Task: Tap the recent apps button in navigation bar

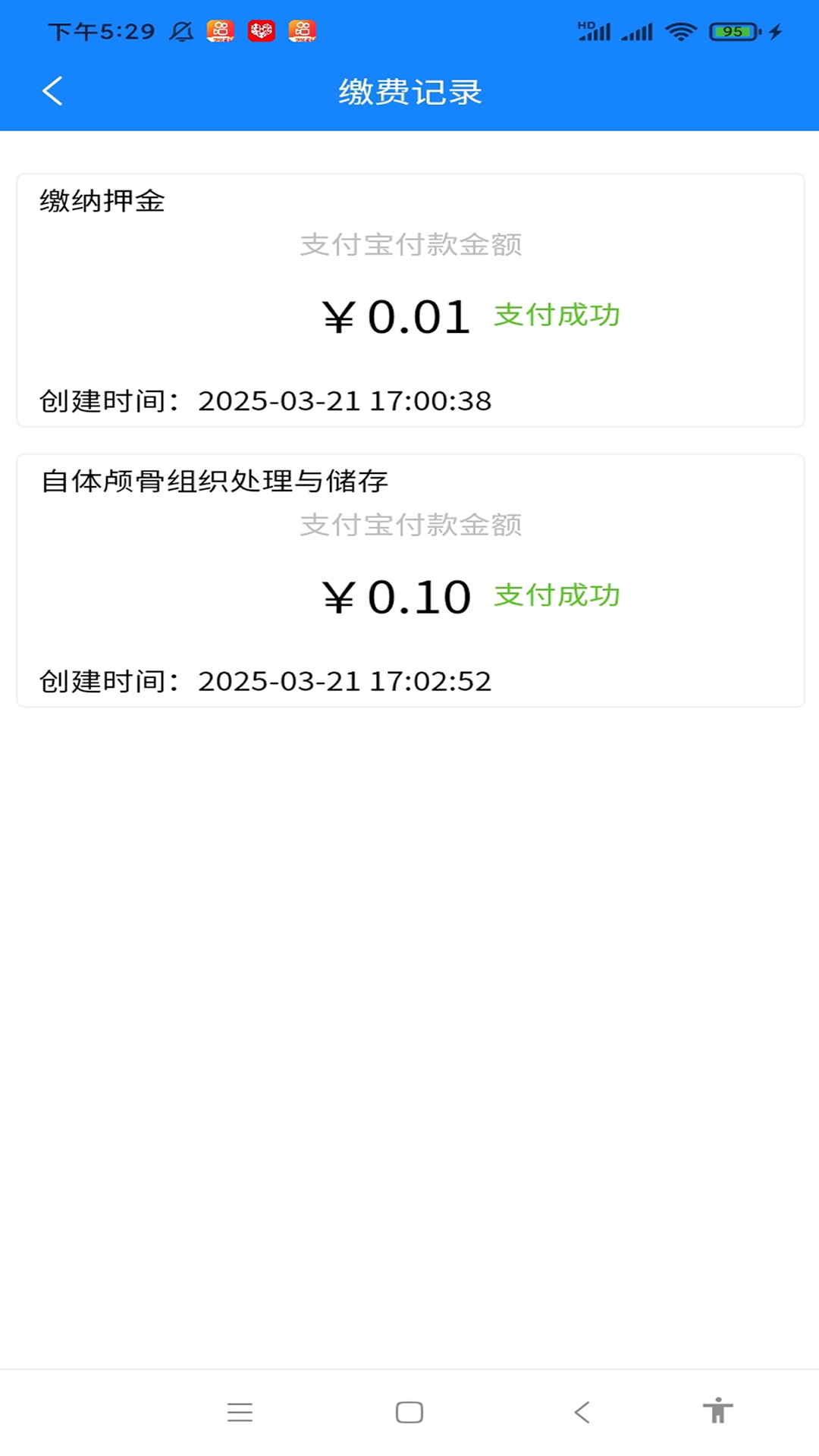Action: [x=240, y=1412]
